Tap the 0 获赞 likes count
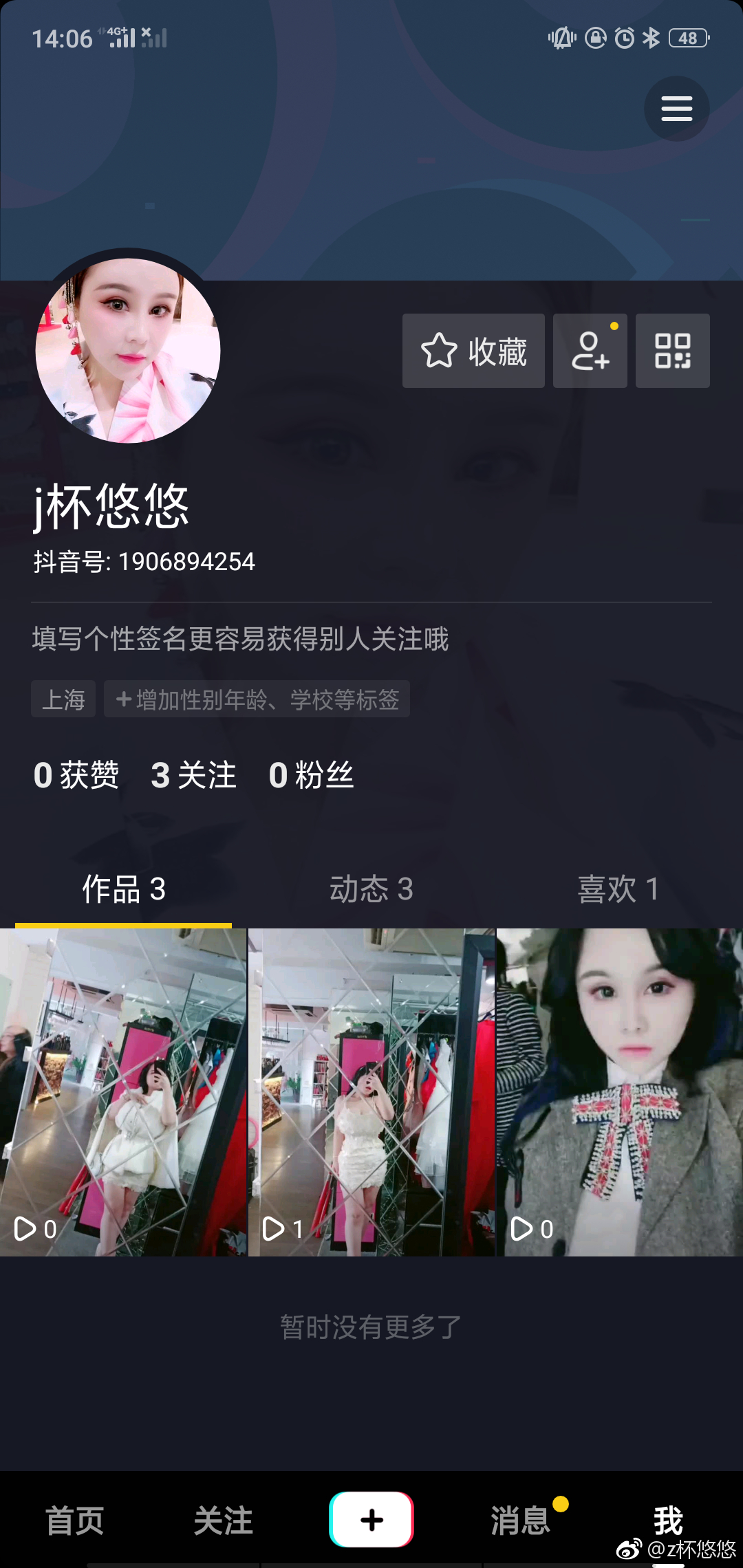743x1568 pixels. (x=76, y=775)
